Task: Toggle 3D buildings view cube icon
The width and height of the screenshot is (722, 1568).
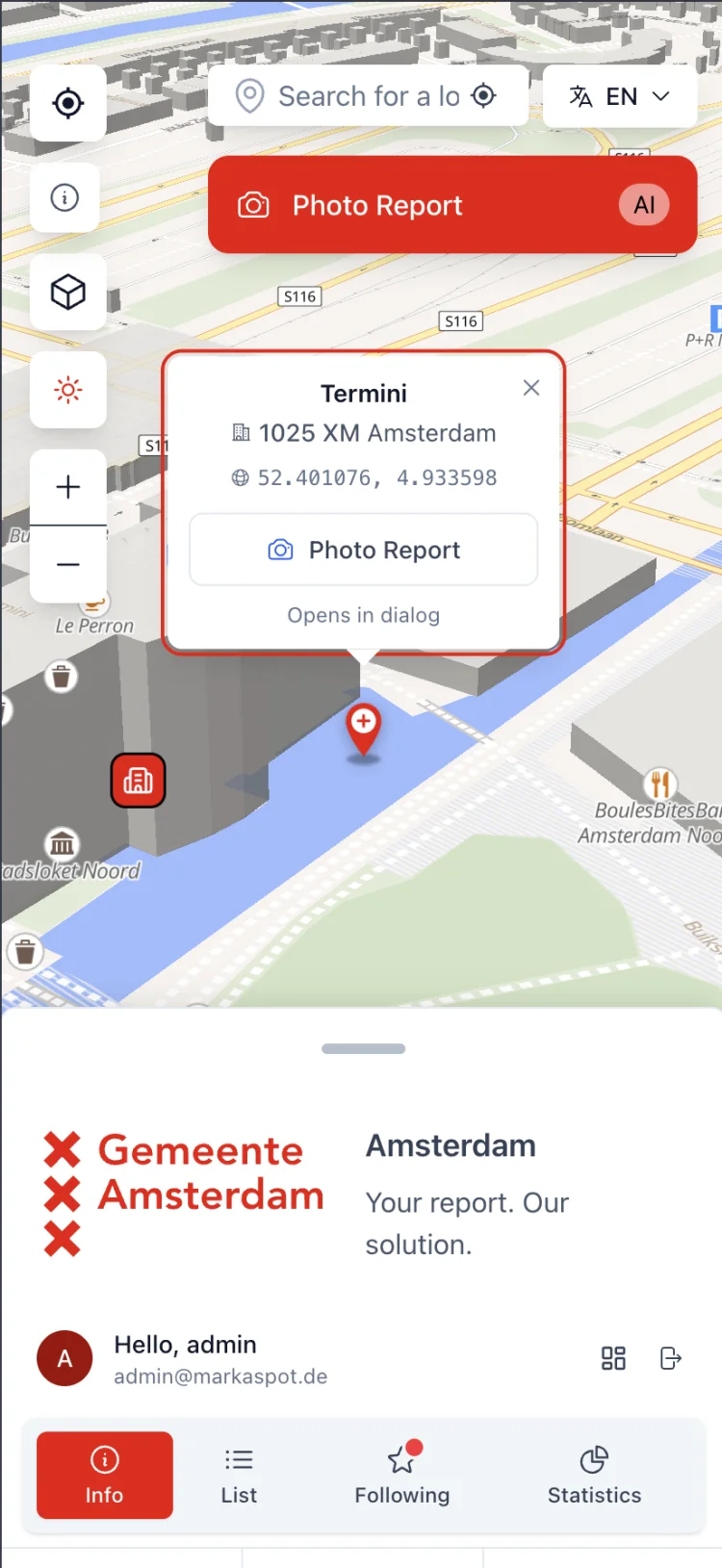Action: 67,293
